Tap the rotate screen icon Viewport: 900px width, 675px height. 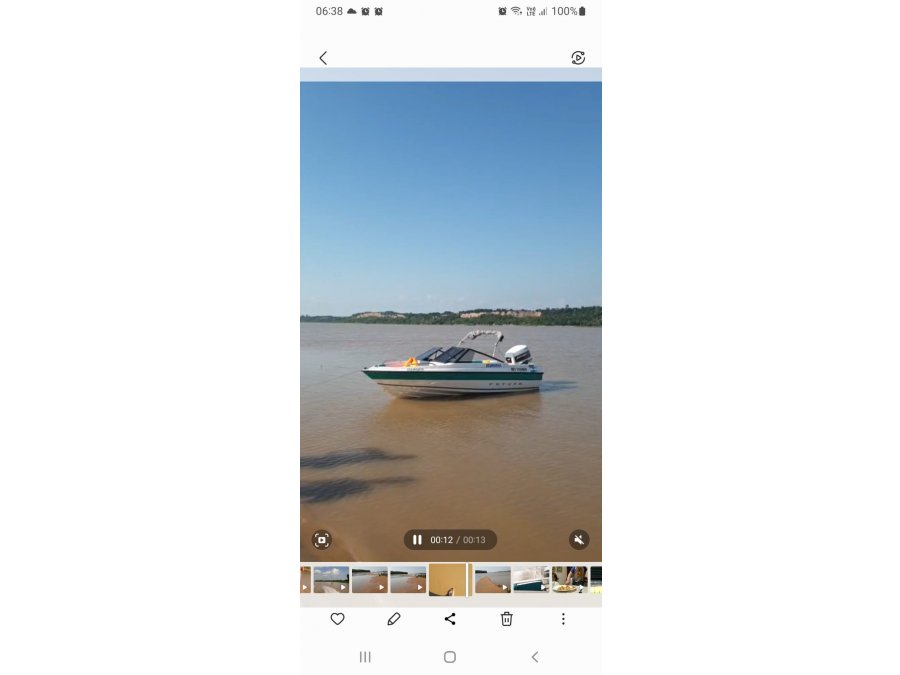point(578,58)
